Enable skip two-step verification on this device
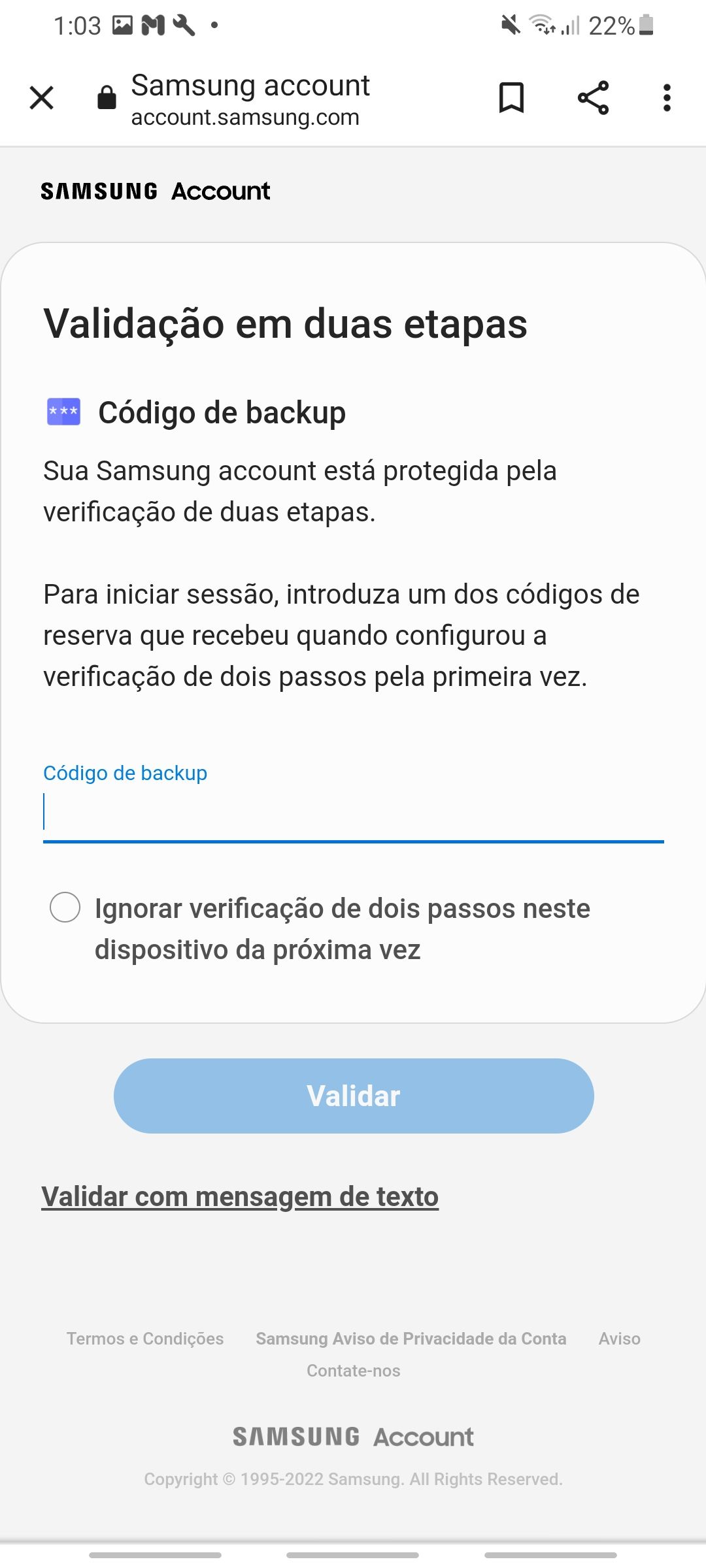The height and width of the screenshot is (1568, 706). pyautogui.click(x=65, y=908)
